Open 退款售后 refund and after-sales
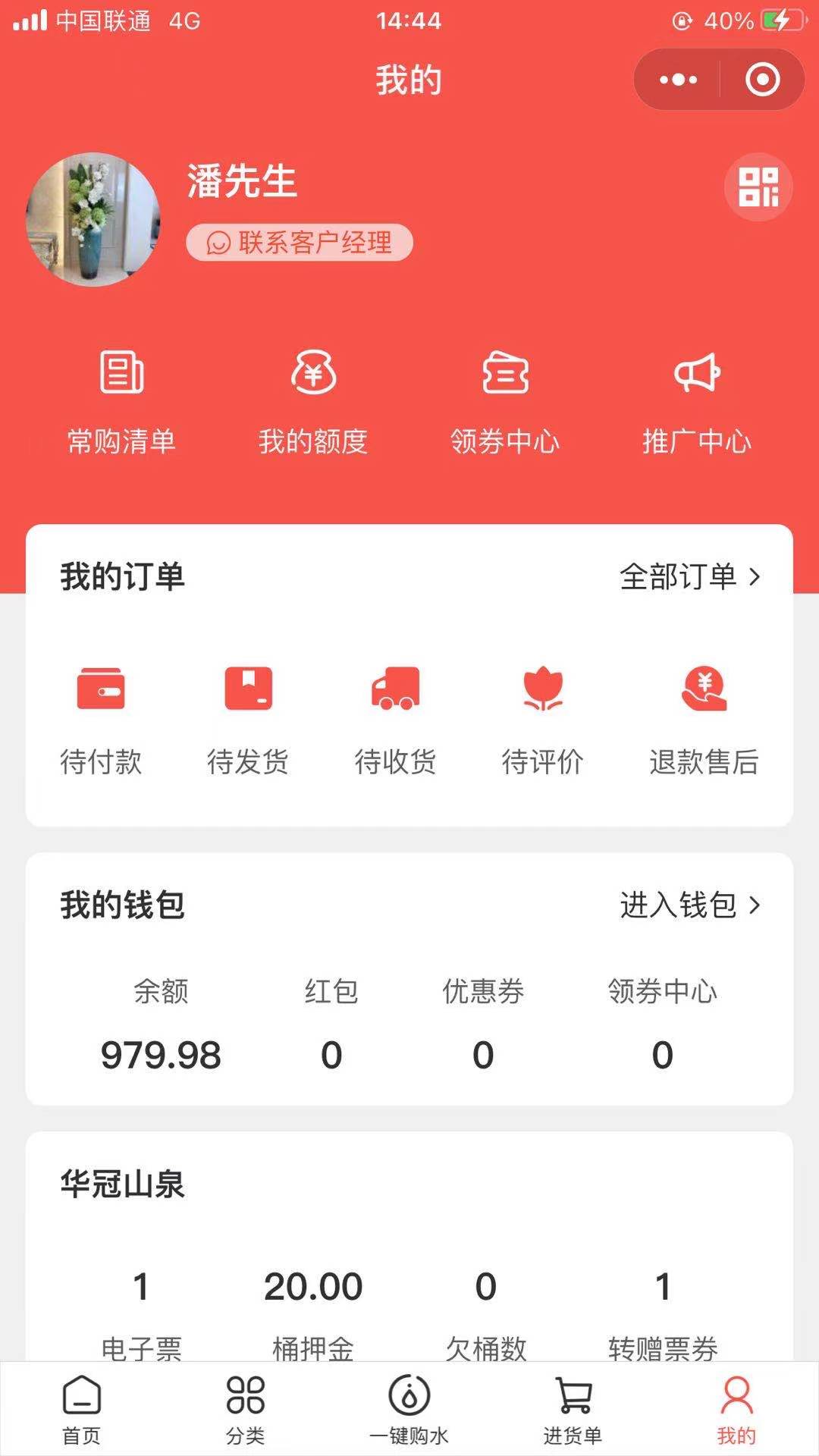This screenshot has width=819, height=1456. pos(704,719)
